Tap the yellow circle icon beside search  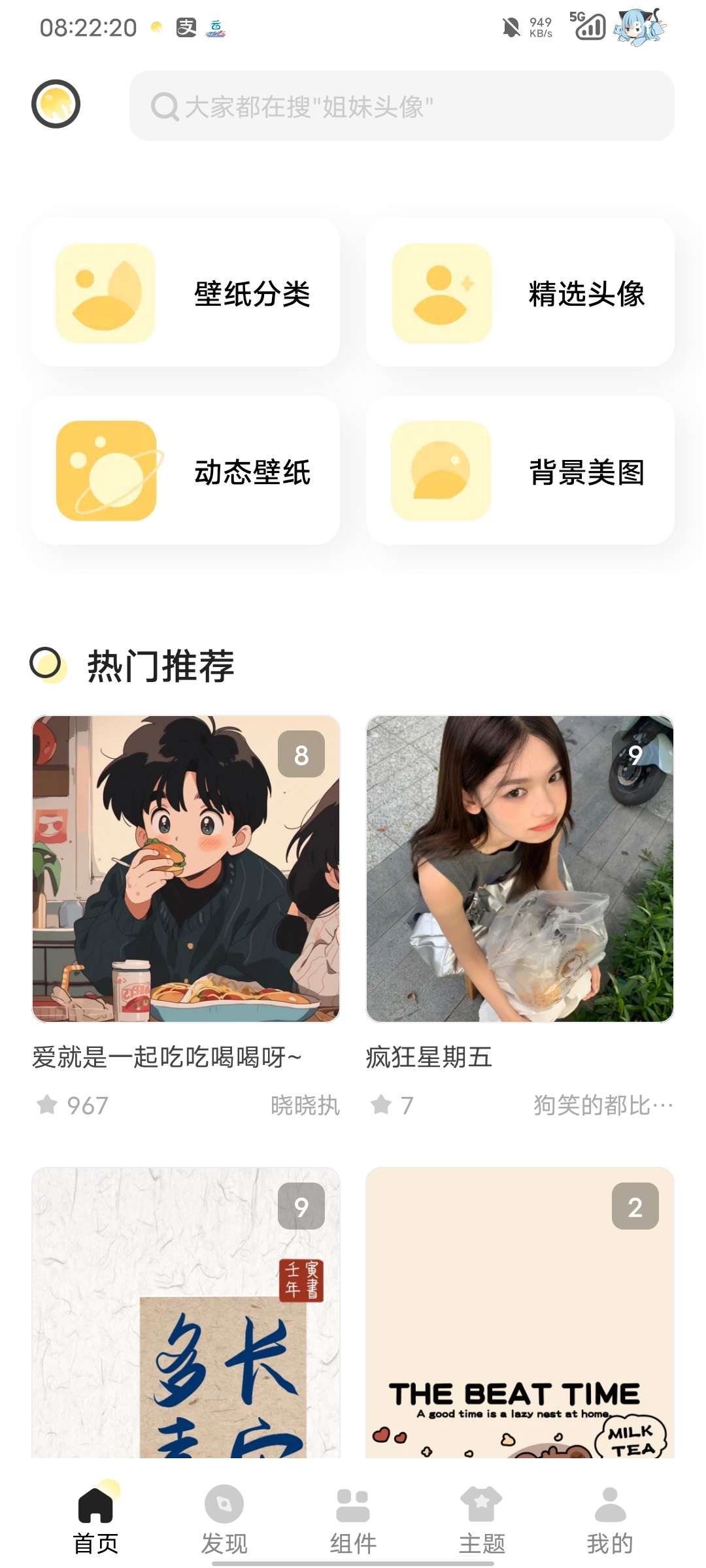tap(56, 104)
